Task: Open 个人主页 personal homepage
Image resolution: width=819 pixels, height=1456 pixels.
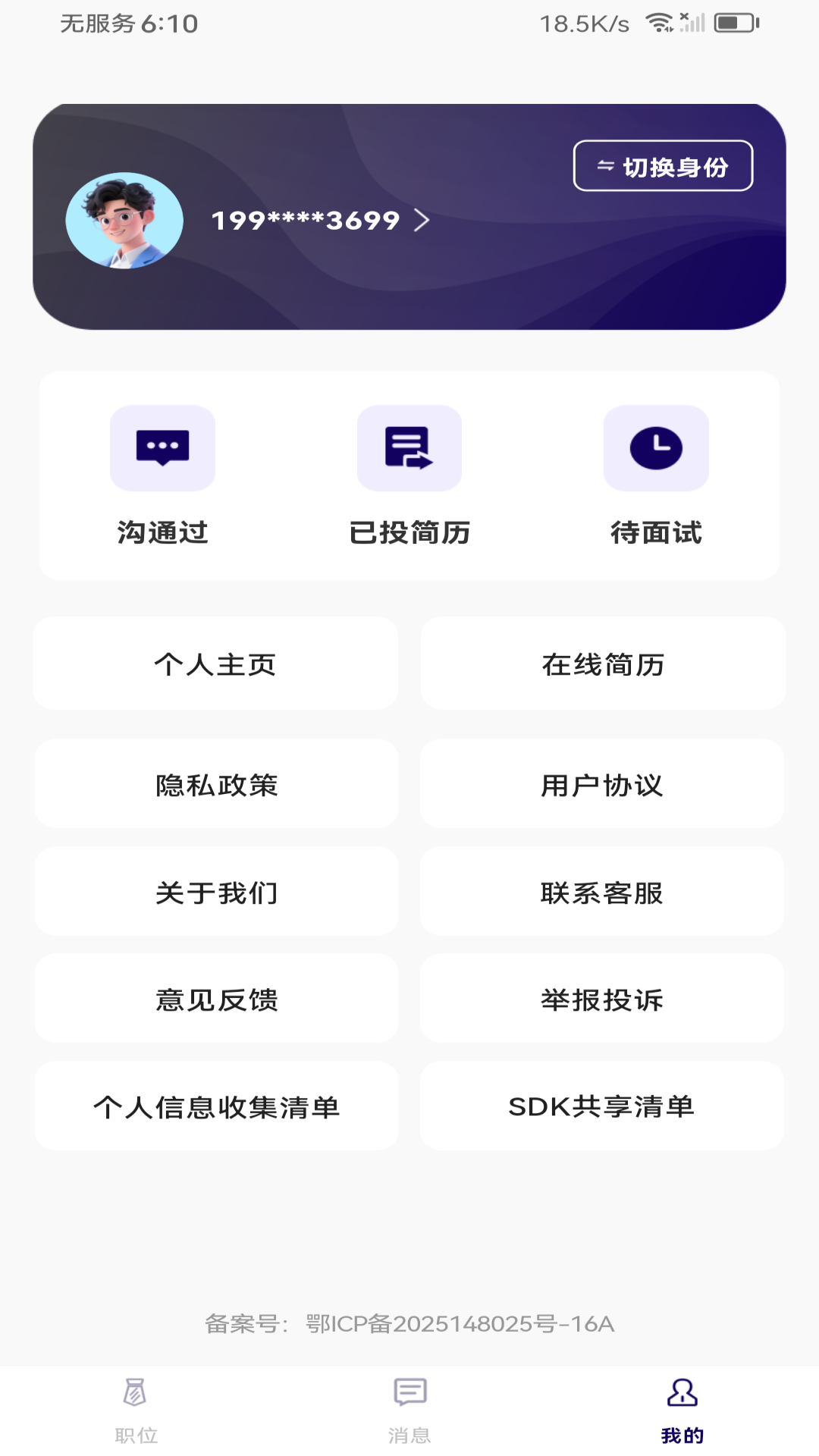Action: pyautogui.click(x=218, y=664)
